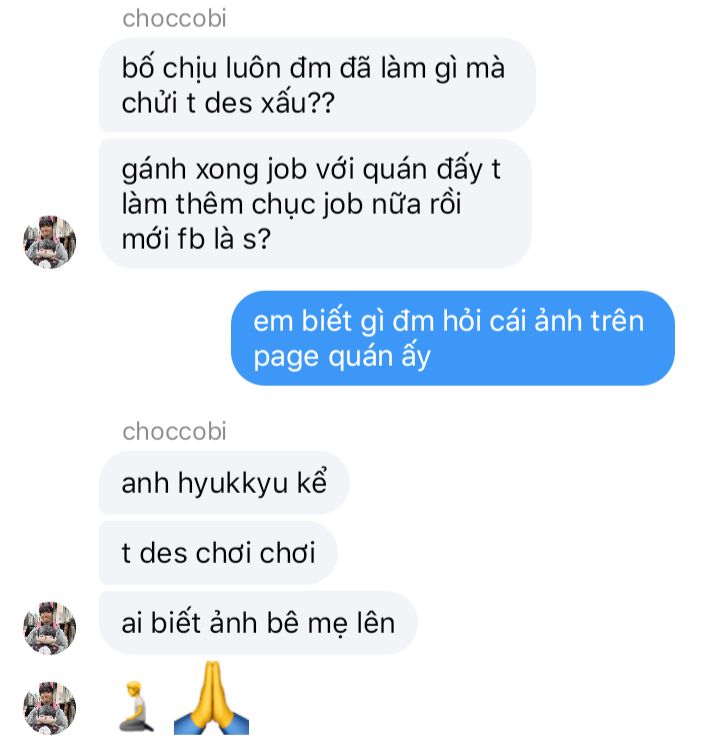Open choccobi's avatar beside 'mới fb là s?' message
The height and width of the screenshot is (749, 720).
pos(50,241)
